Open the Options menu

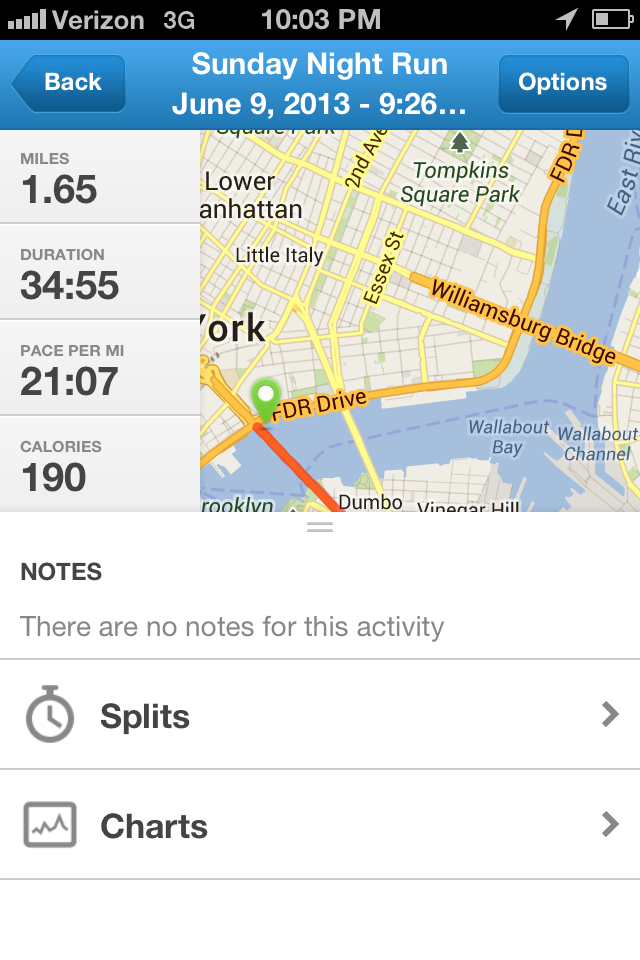[561, 83]
